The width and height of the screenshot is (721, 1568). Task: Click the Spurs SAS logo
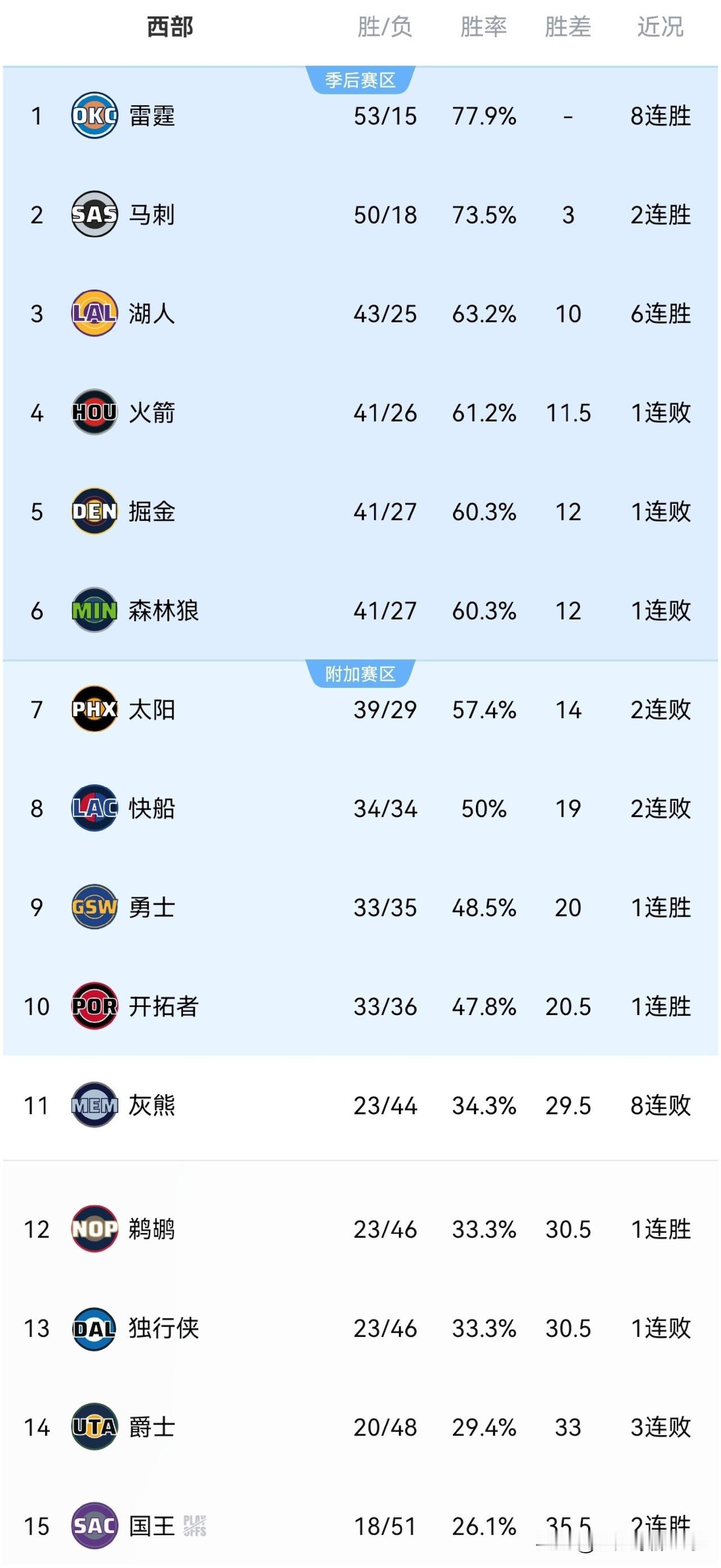pos(94,215)
